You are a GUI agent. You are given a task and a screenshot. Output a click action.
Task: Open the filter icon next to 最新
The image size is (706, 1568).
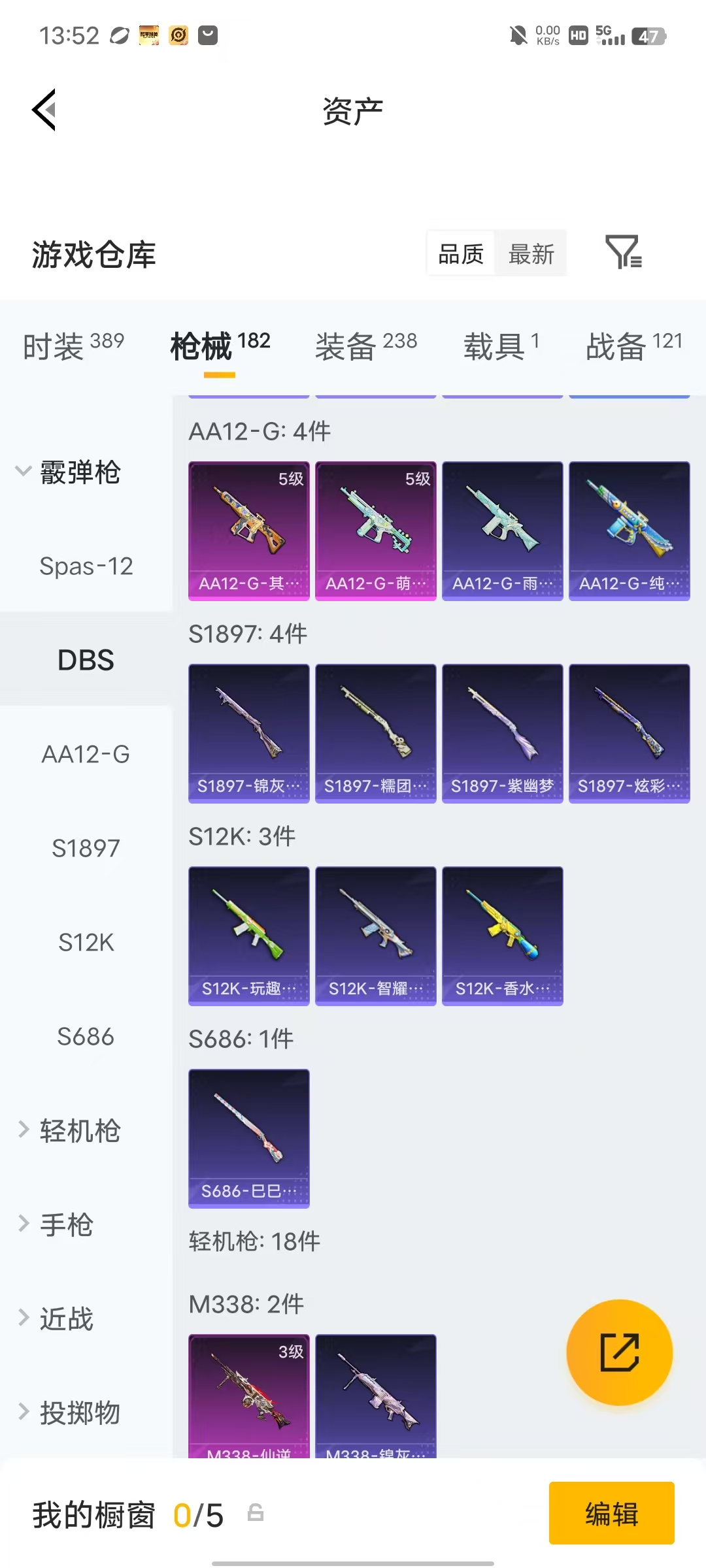(x=624, y=252)
